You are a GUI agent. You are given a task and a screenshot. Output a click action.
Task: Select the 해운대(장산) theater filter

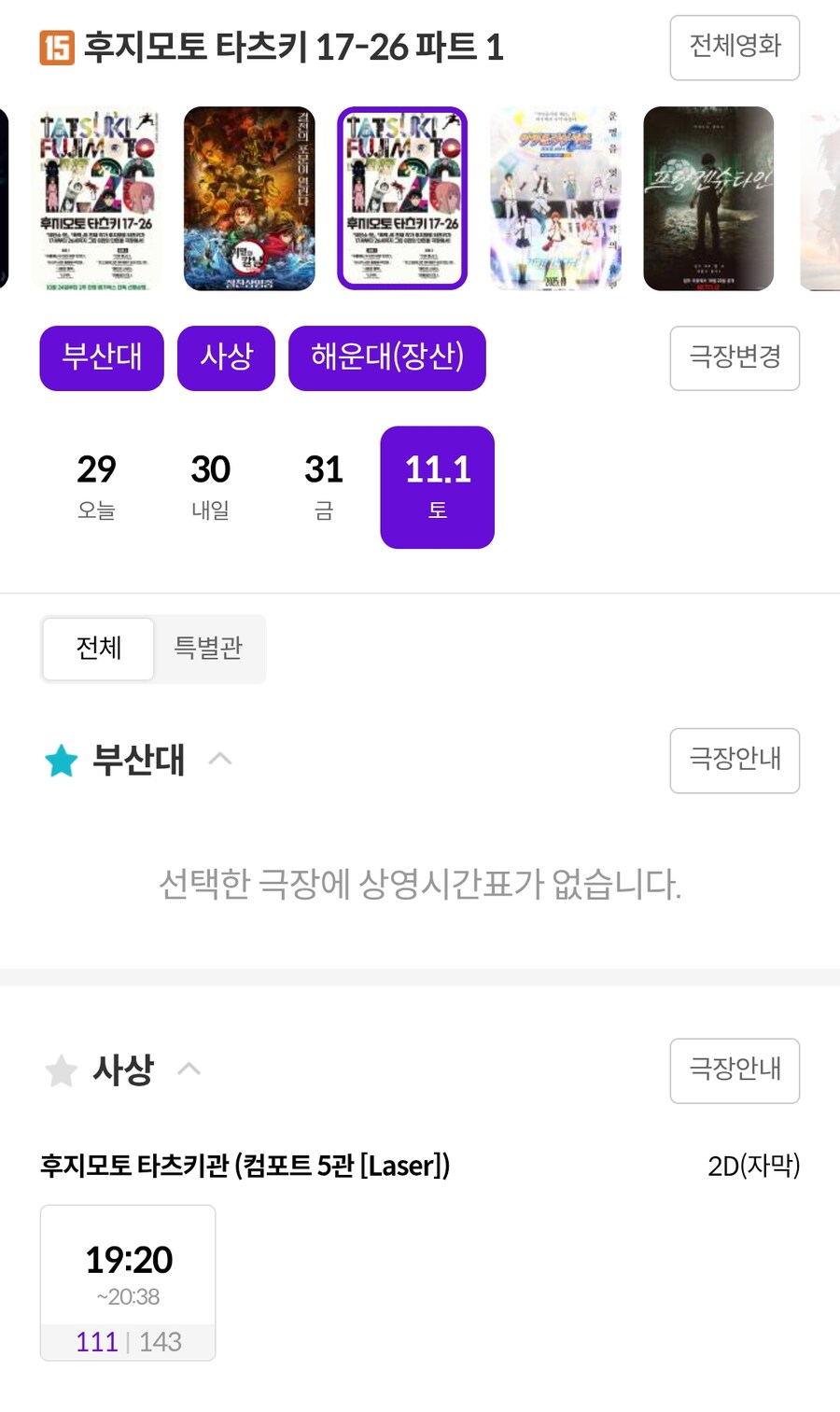(387, 357)
